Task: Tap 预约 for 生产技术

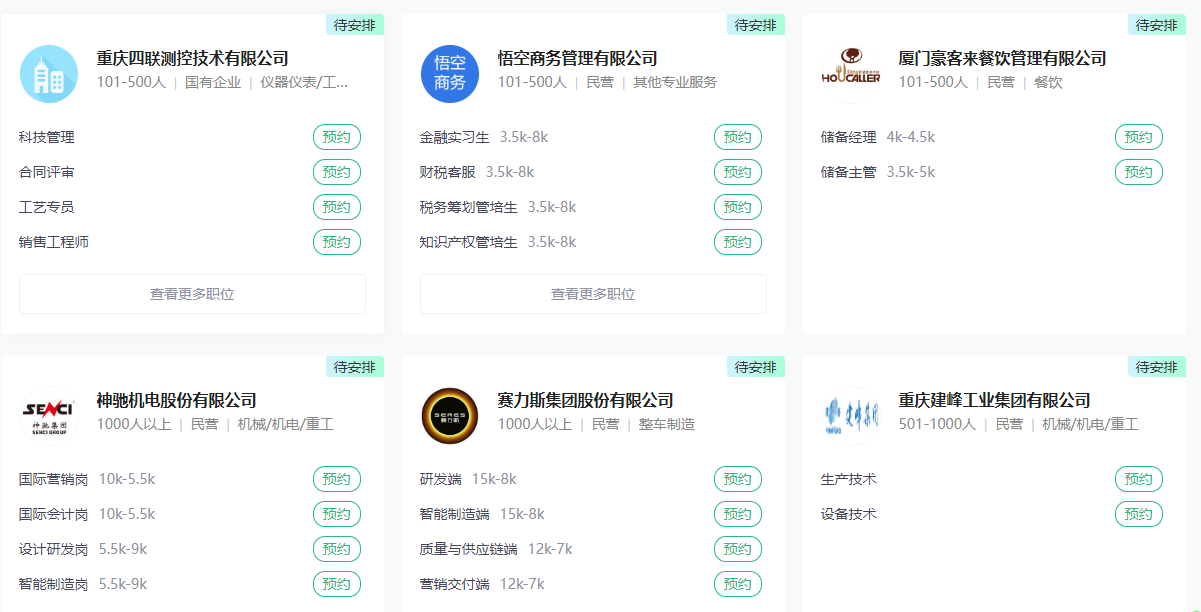Action: tap(1138, 479)
